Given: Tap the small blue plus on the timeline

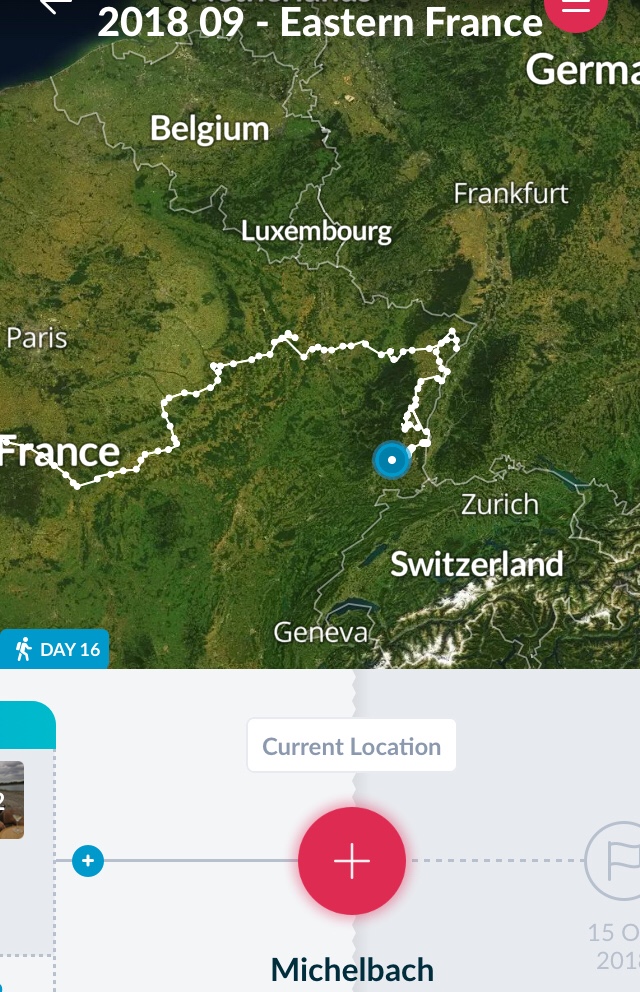Looking at the screenshot, I should 88,860.
